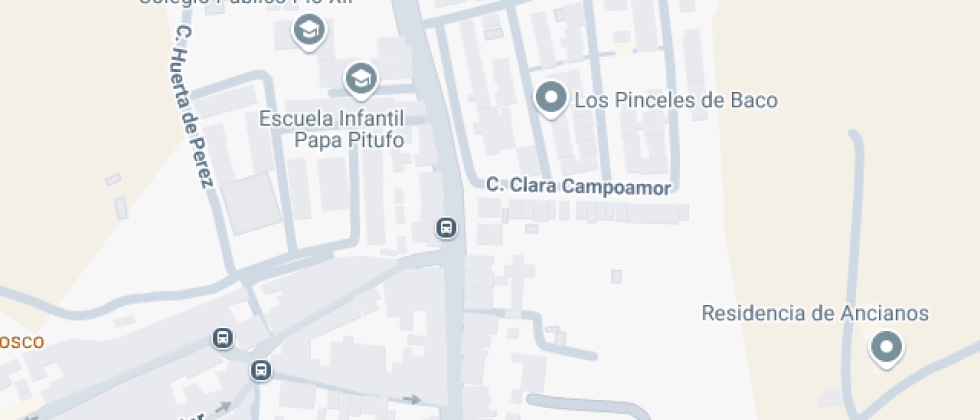Tap the Residencia de Ancianos marker
Viewport: 980px width, 420px height.
click(885, 348)
